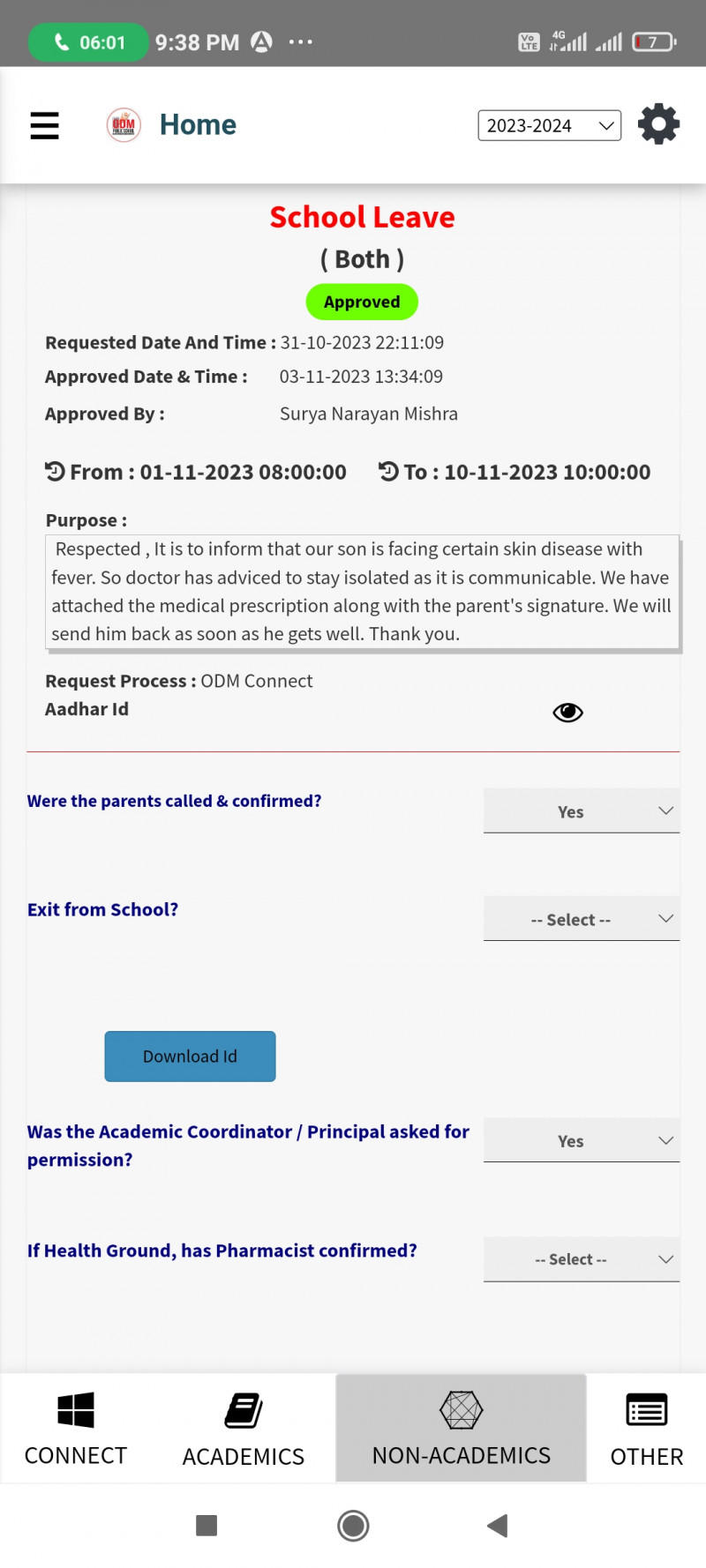
Task: Select an option for Exit from School
Action: click(x=581, y=919)
